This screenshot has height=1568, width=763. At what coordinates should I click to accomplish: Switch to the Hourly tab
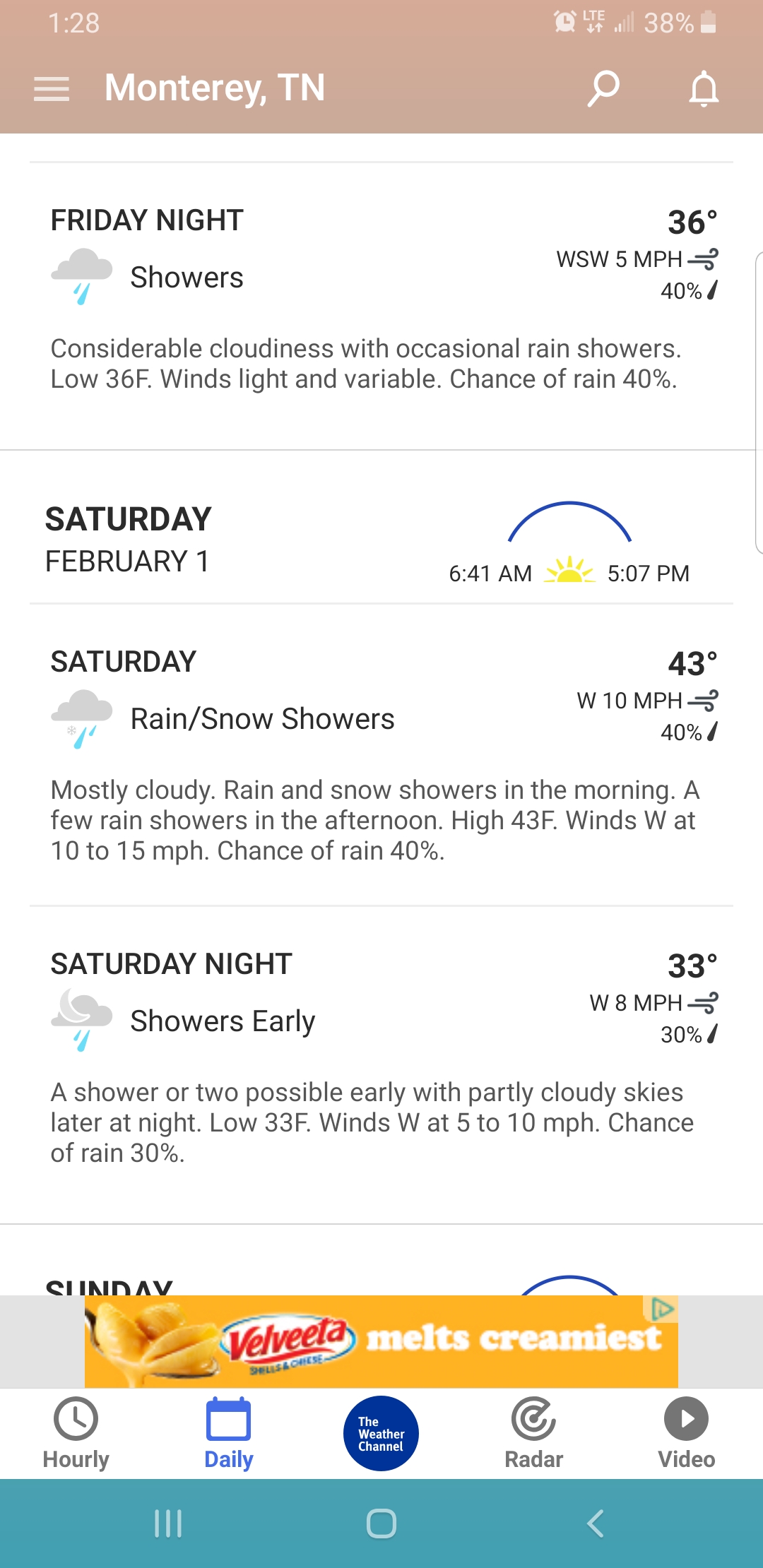76,1434
